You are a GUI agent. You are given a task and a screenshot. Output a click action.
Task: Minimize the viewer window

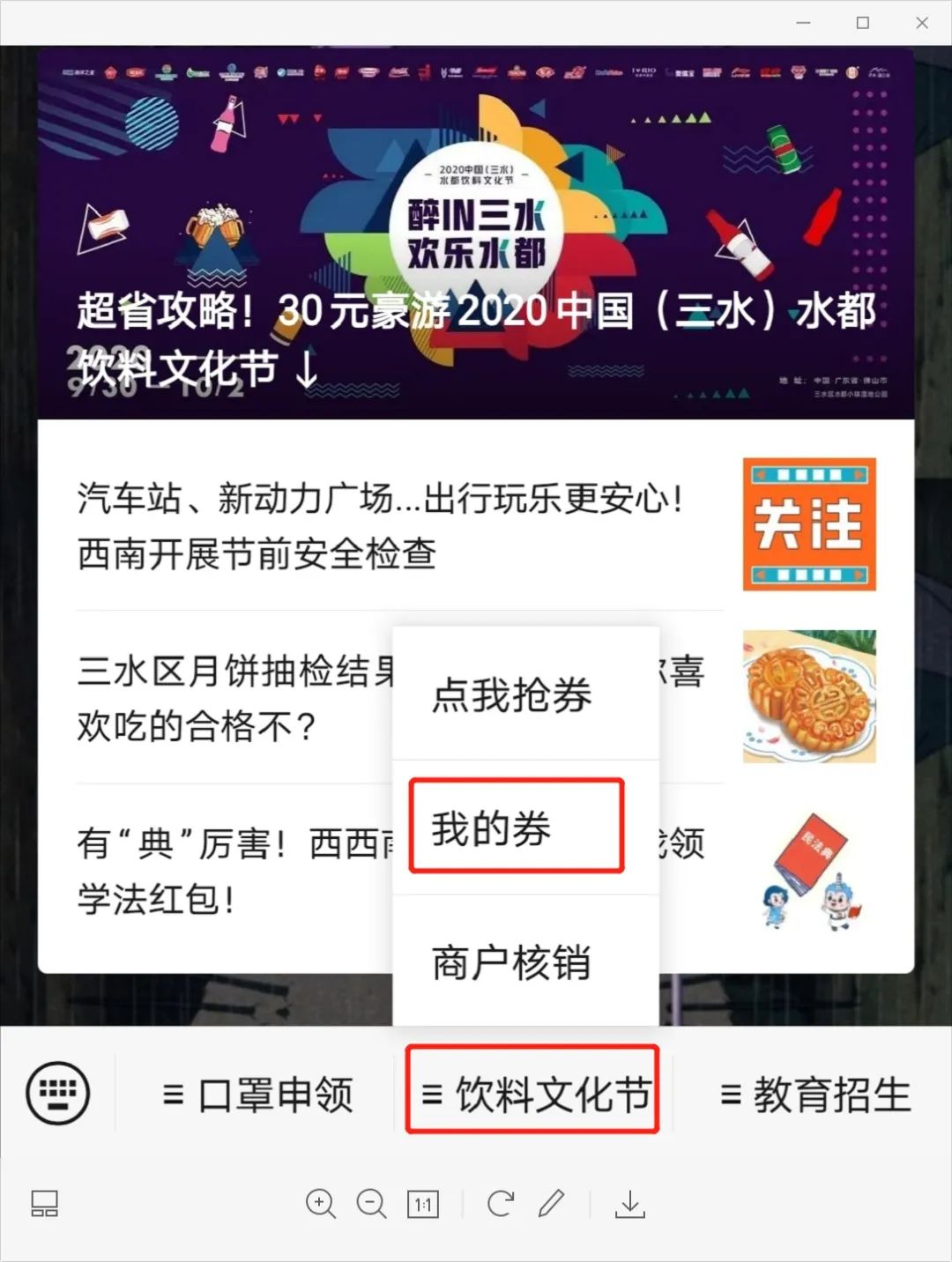(803, 23)
